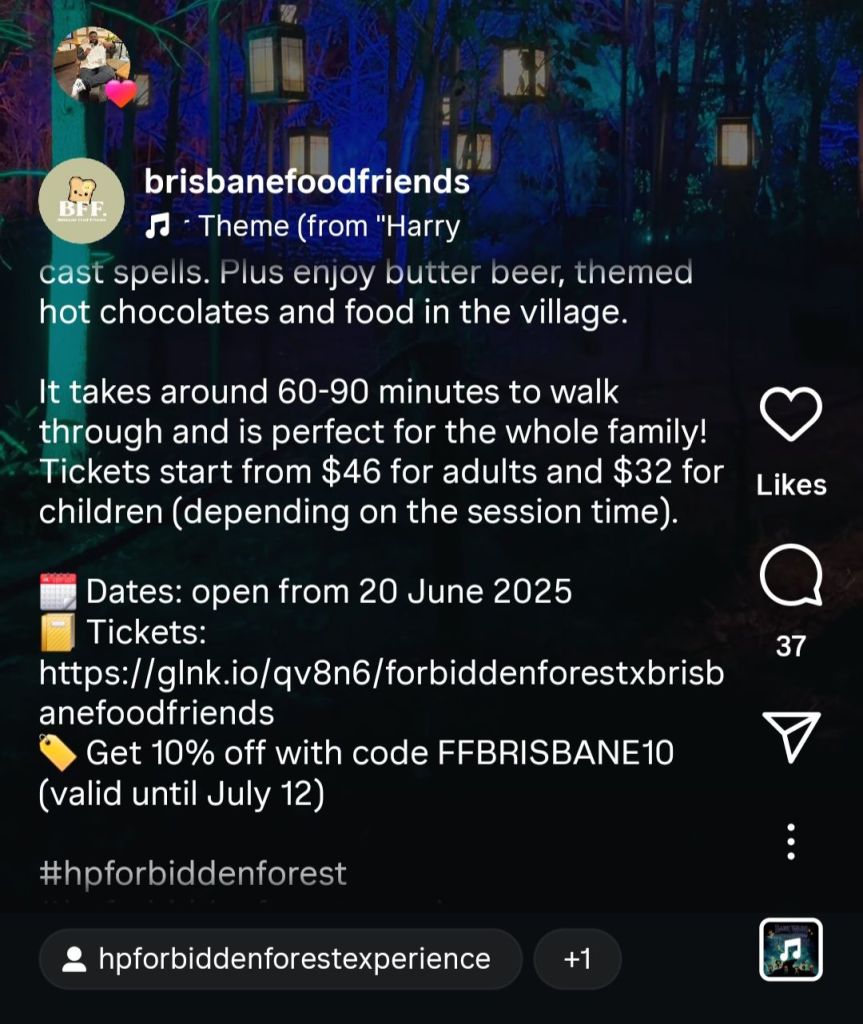Open the audio track thumbnail
The width and height of the screenshot is (863, 1024).
[x=790, y=949]
